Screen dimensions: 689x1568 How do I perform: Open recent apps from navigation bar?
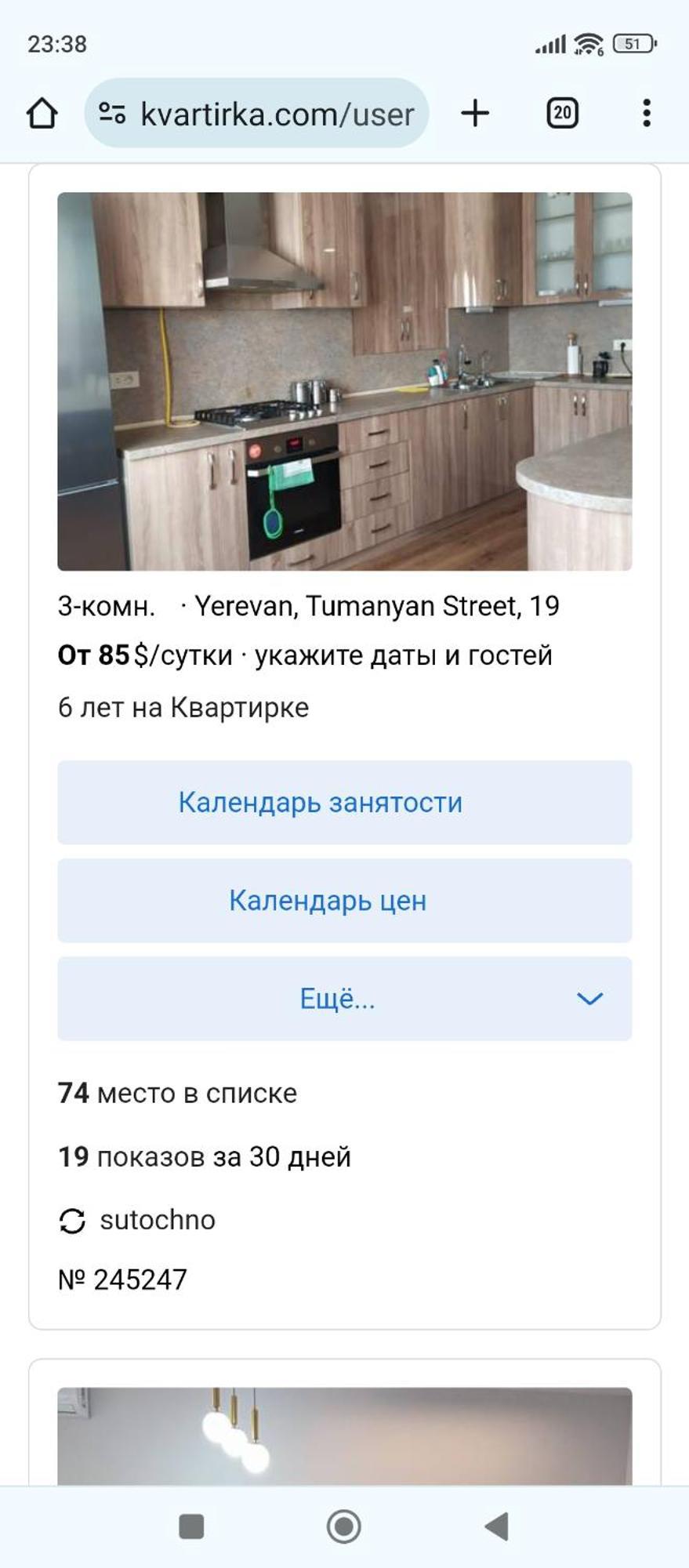click(x=192, y=1526)
